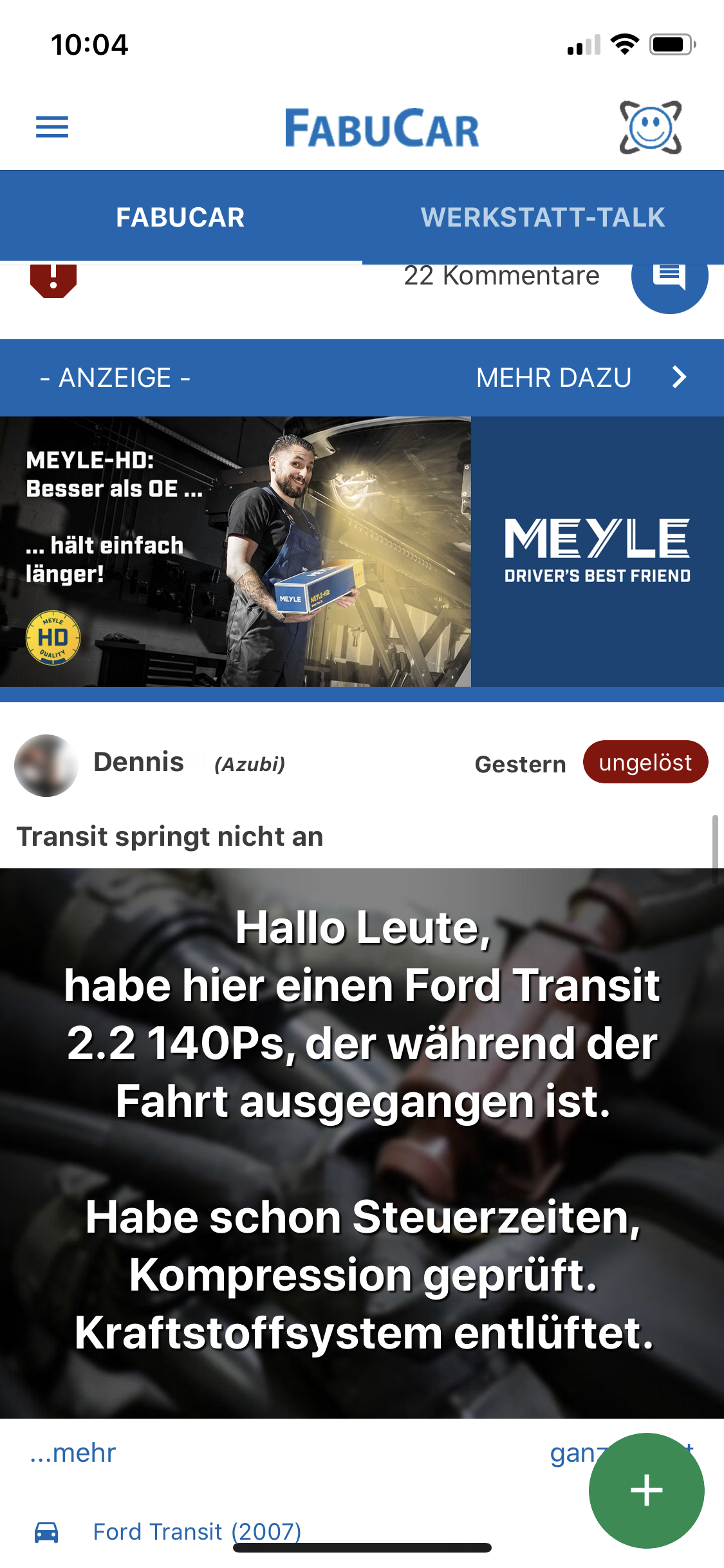Open the smiley profile icon
Viewport: 724px width, 1568px height.
[650, 127]
